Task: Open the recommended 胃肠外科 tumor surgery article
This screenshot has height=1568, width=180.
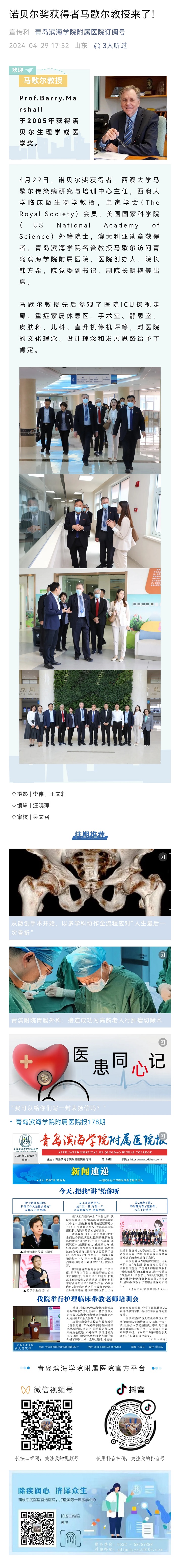Action: 89,986
